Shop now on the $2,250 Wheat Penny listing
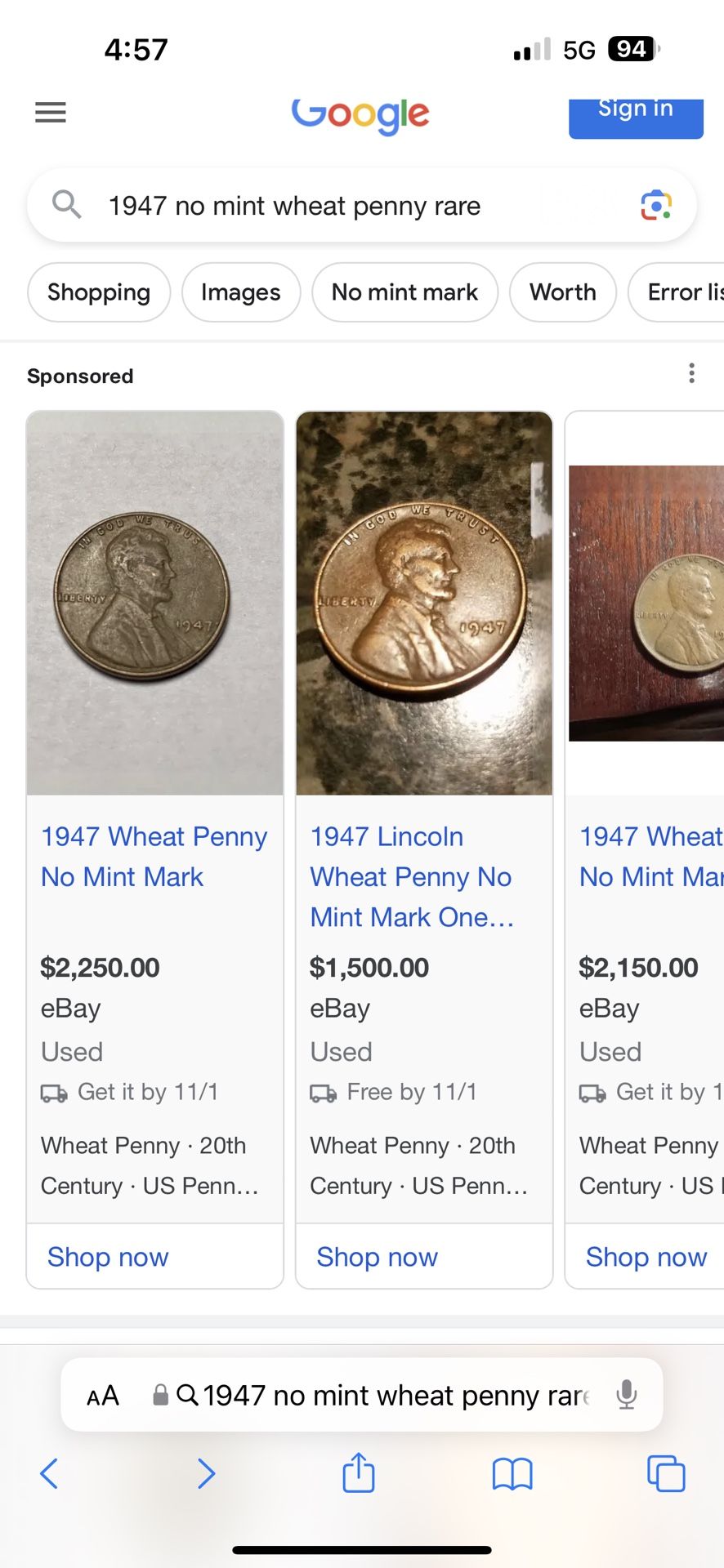Viewport: 724px width, 1568px height. [107, 1257]
